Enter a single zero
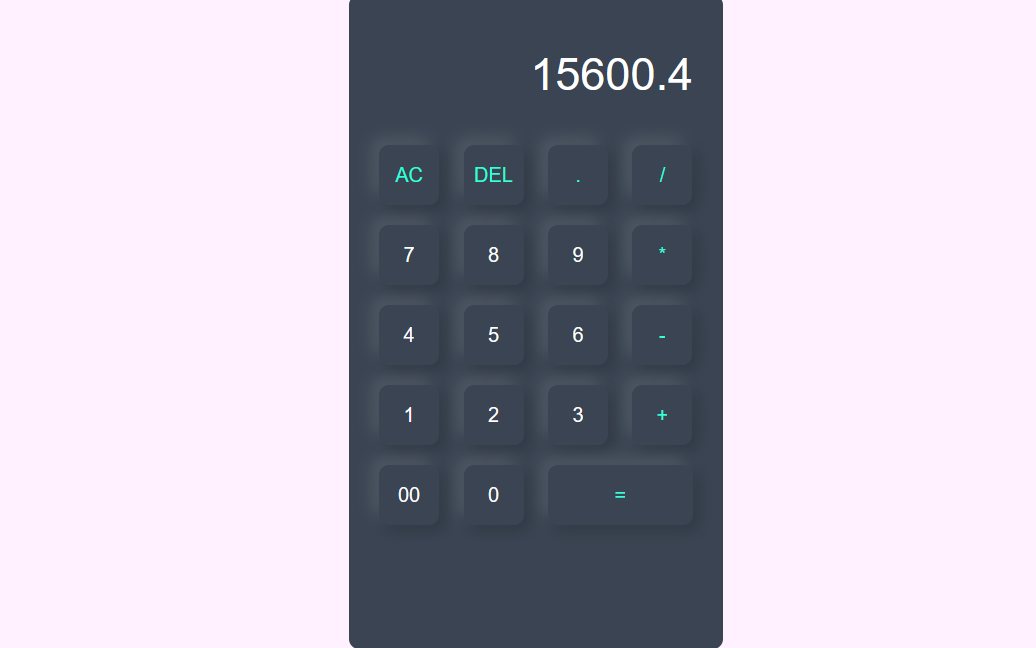1036x648 pixels. (493, 495)
